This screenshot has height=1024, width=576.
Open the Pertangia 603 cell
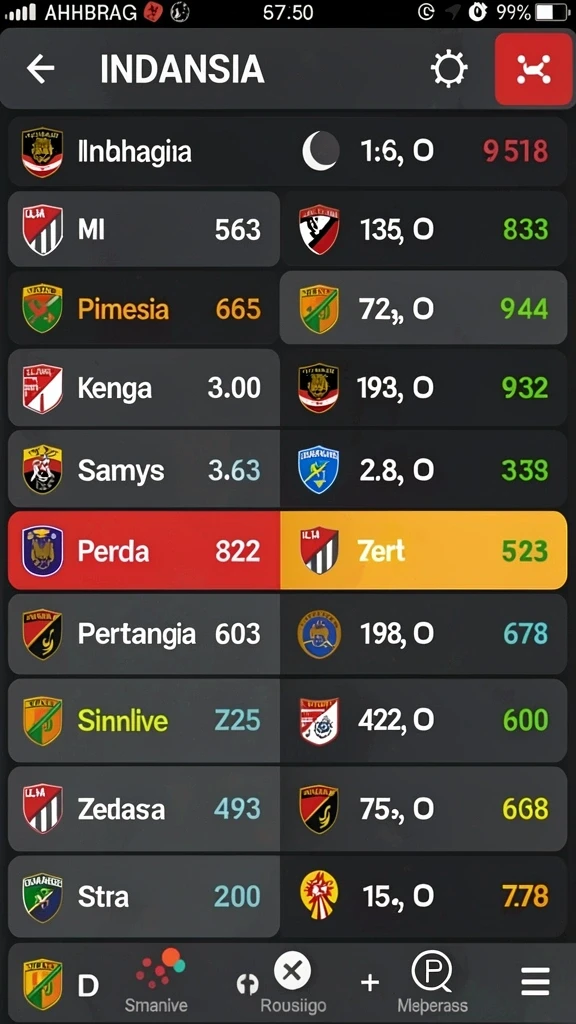(x=144, y=633)
